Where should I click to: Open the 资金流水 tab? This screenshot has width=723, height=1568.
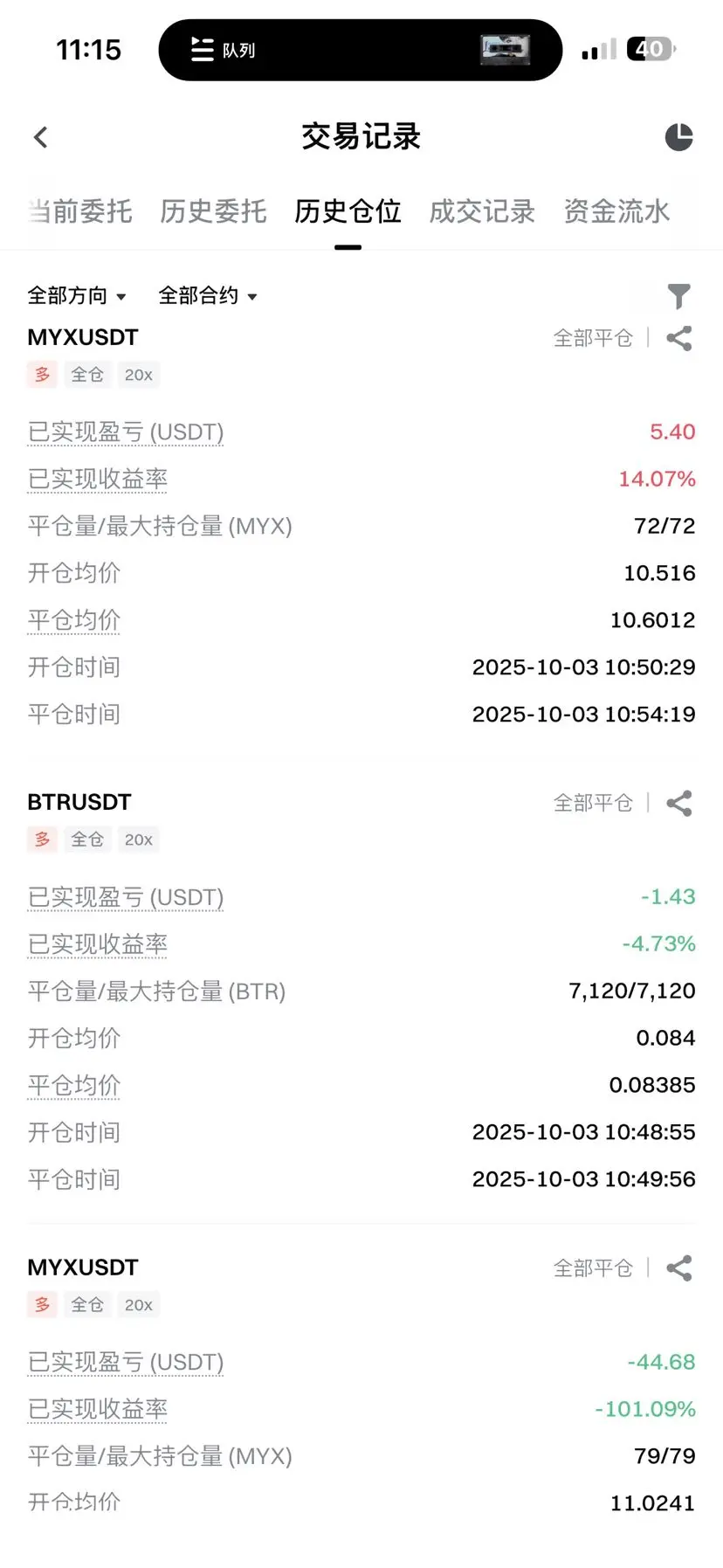[616, 211]
